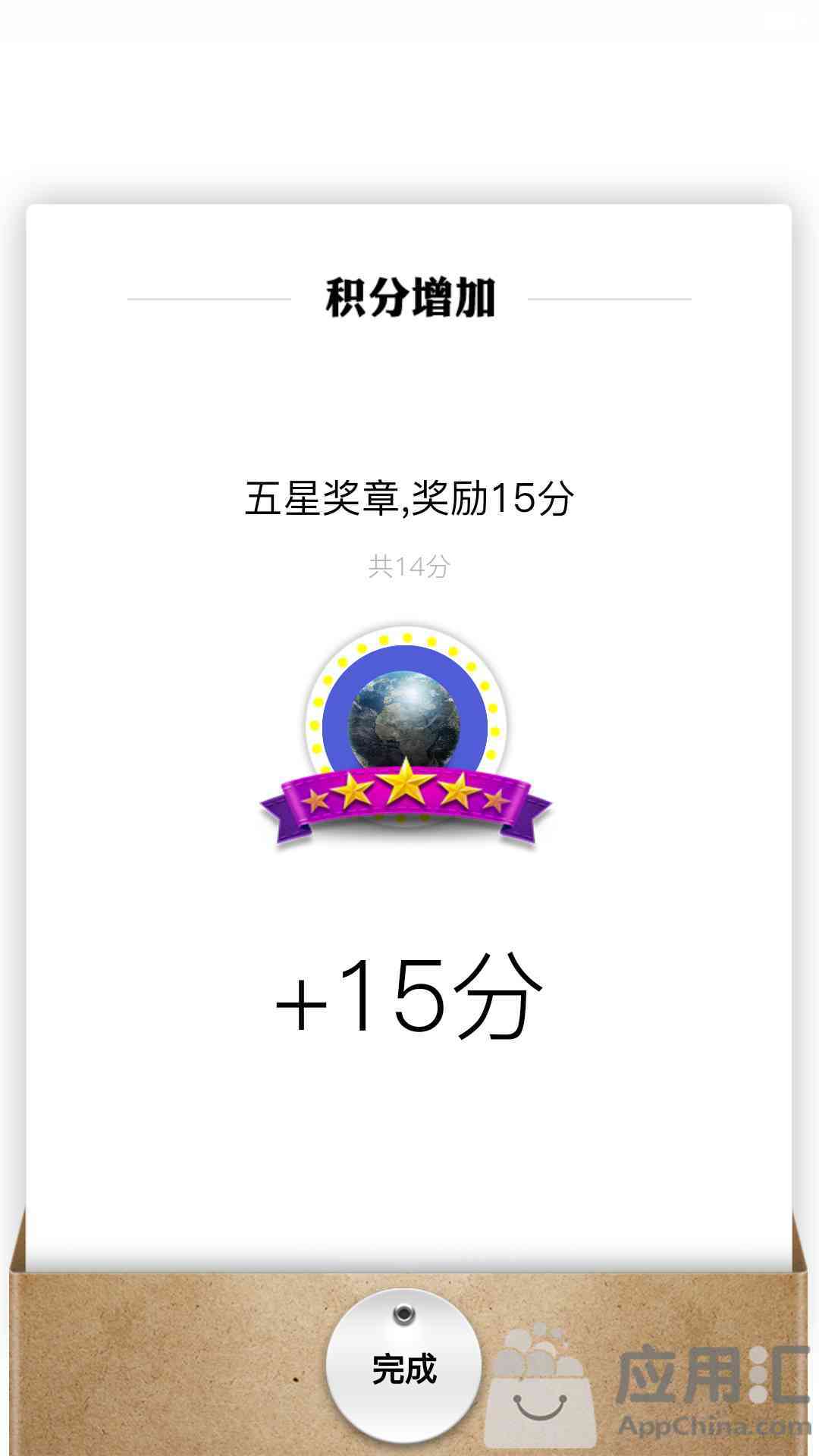819x1456 pixels.
Task: Tap the 完成 button to finish
Action: coord(404,1367)
